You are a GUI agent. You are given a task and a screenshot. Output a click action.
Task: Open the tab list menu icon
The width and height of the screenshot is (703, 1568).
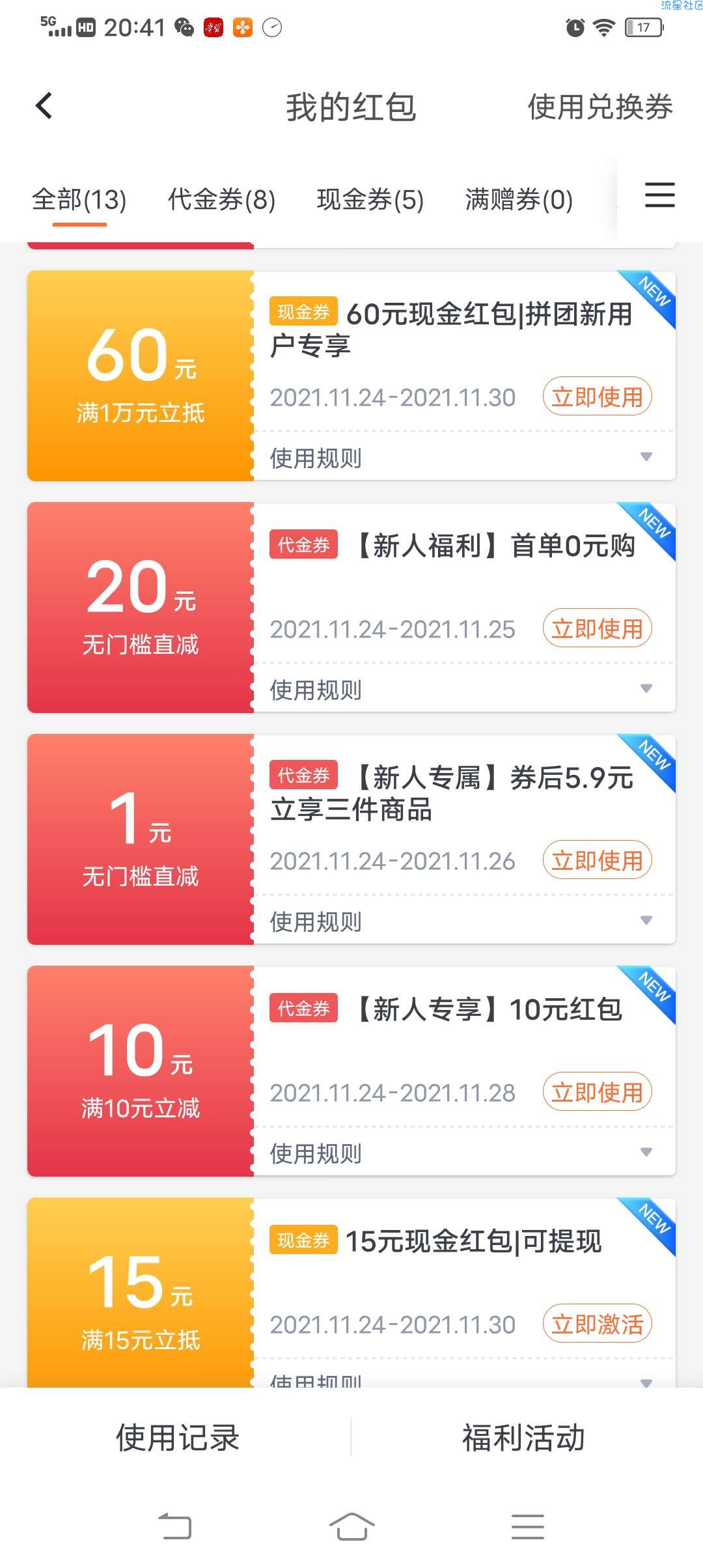click(659, 195)
